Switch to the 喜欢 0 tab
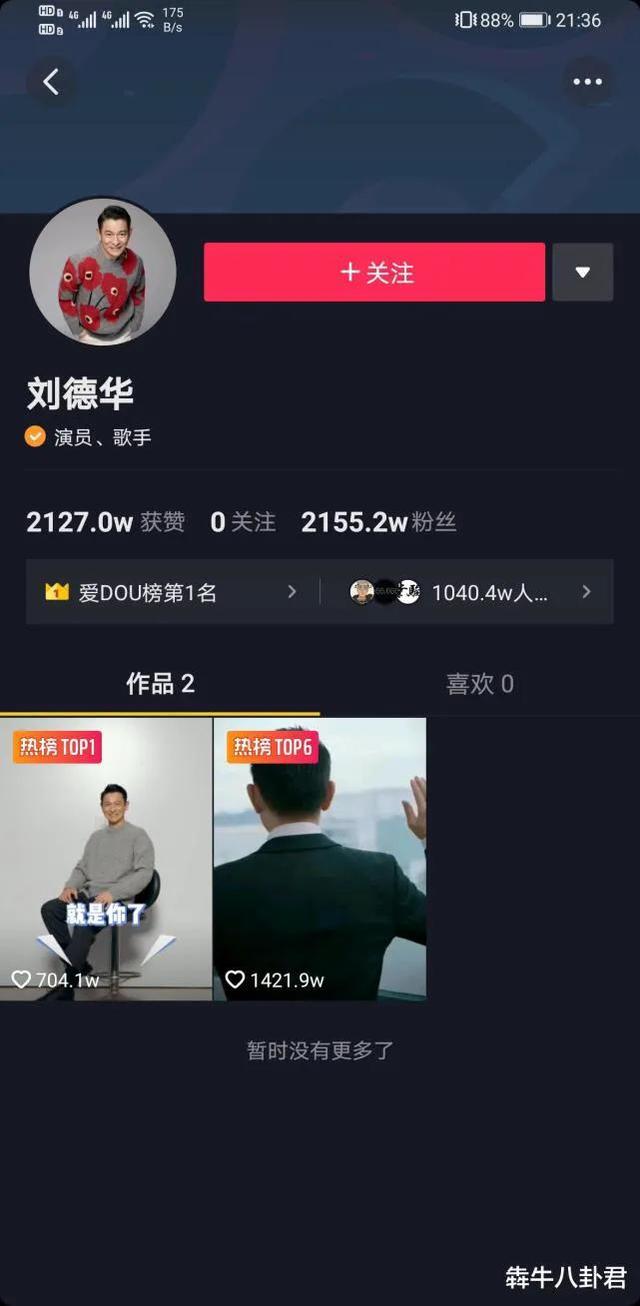 point(479,684)
